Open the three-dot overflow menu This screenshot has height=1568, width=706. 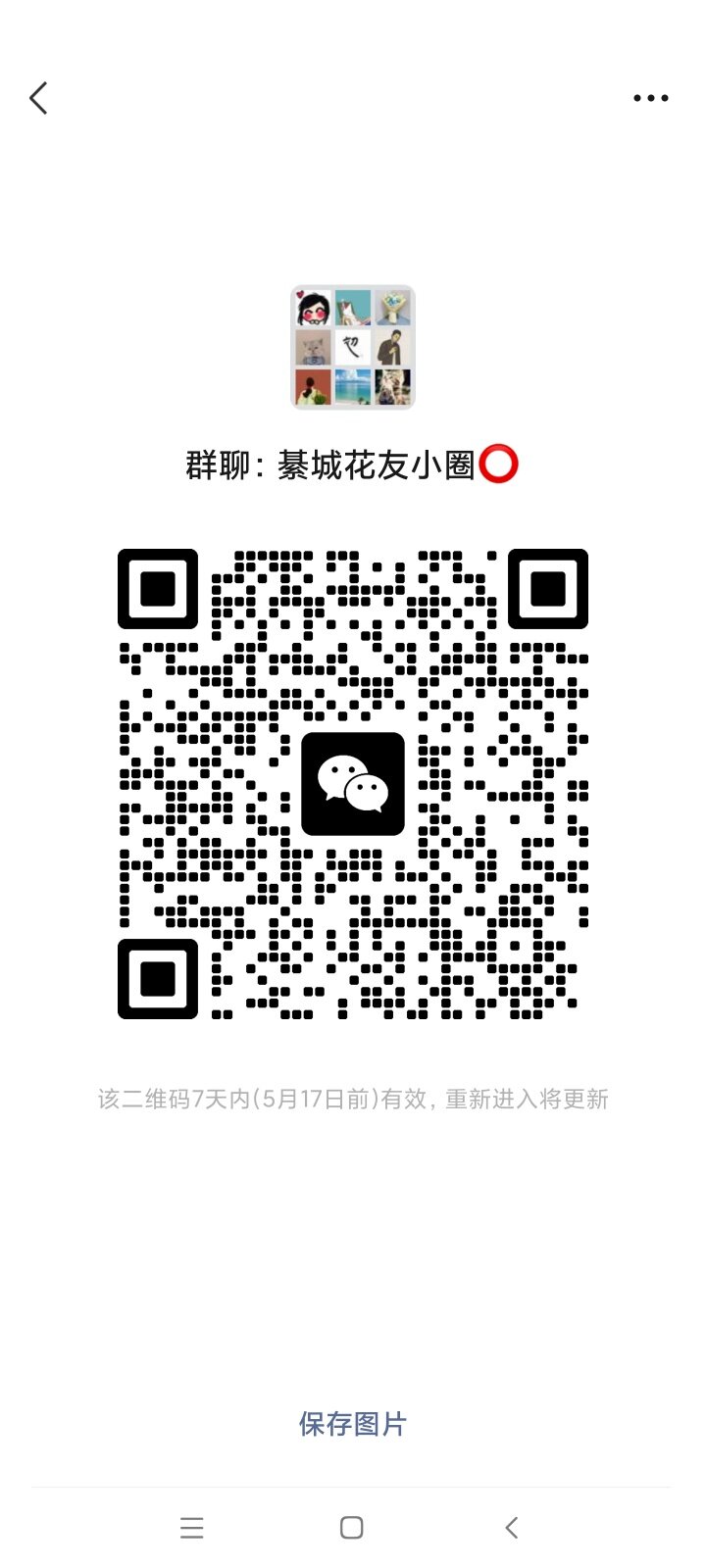click(x=650, y=98)
